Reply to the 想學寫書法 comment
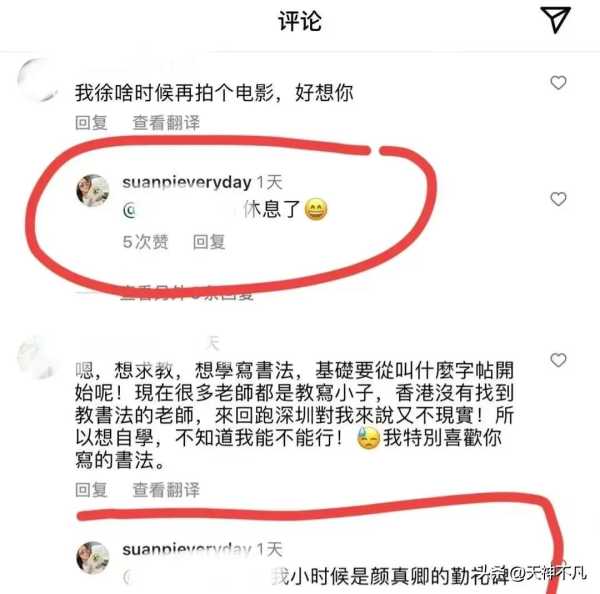This screenshot has width=600, height=594. coord(92,490)
